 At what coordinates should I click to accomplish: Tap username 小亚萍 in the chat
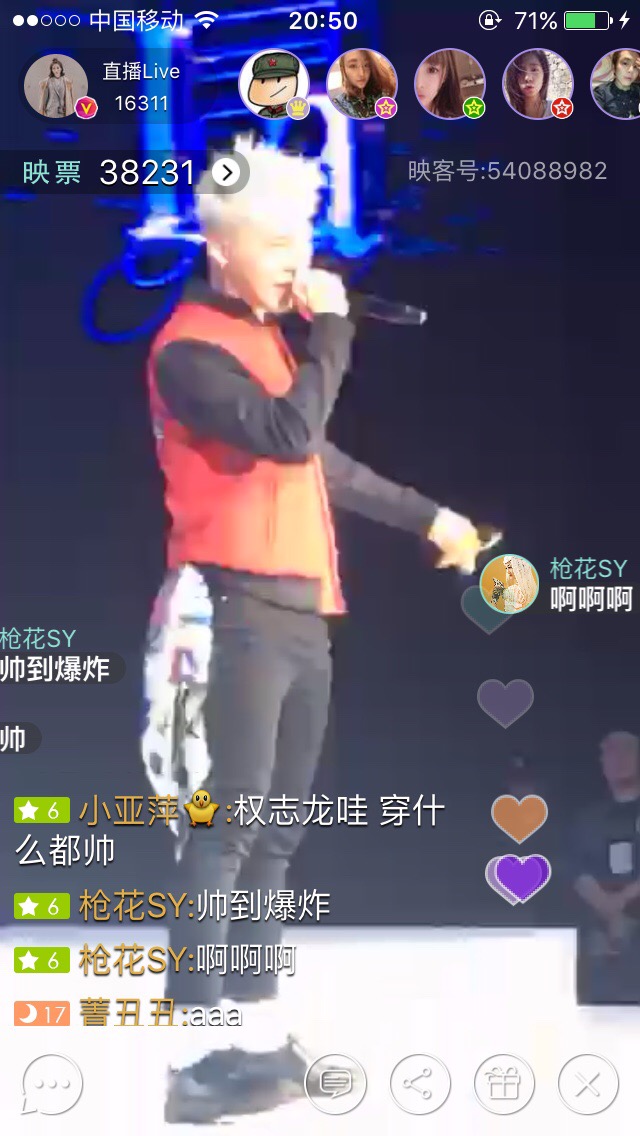[128, 811]
